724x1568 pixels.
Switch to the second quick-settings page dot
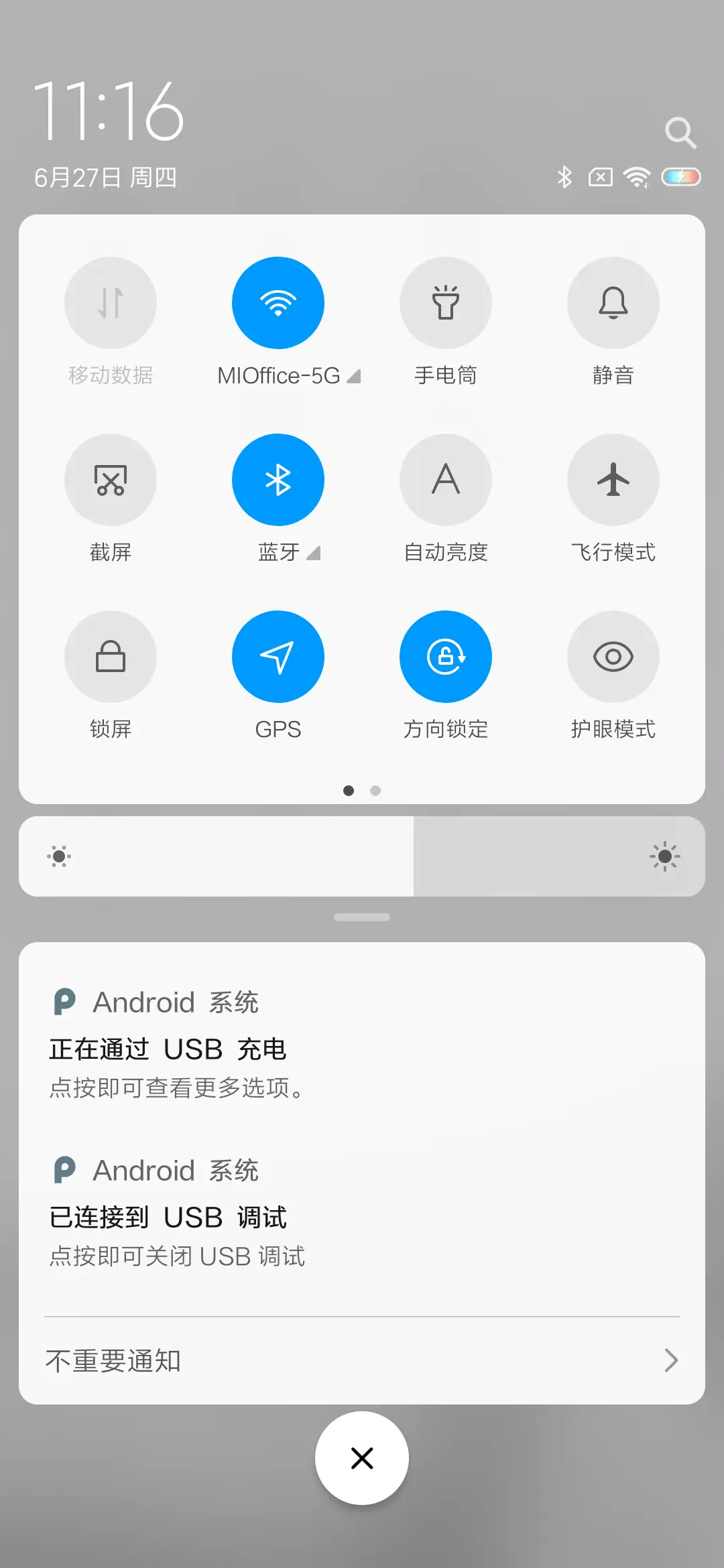pos(376,791)
